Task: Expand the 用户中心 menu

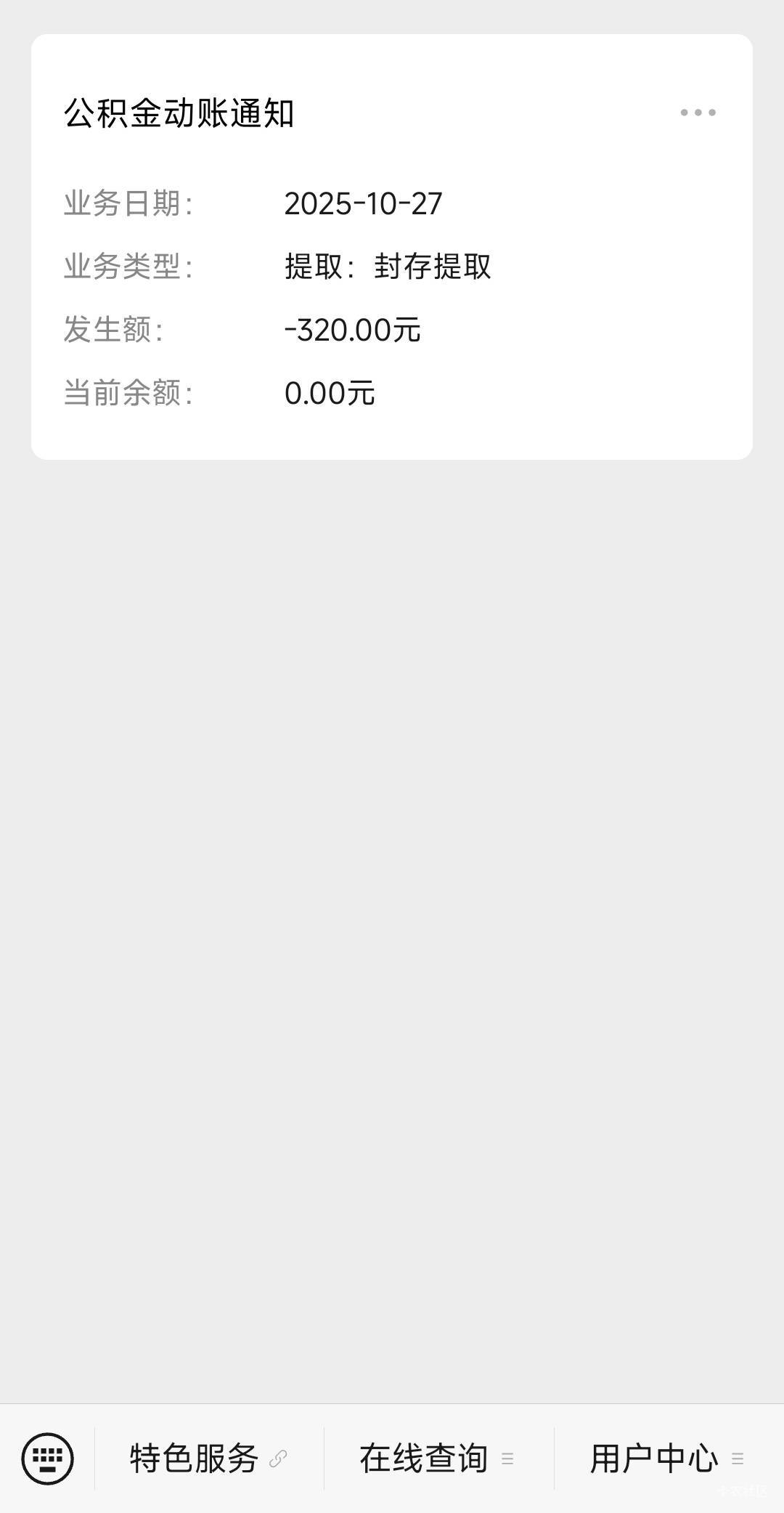Action: [x=667, y=1458]
